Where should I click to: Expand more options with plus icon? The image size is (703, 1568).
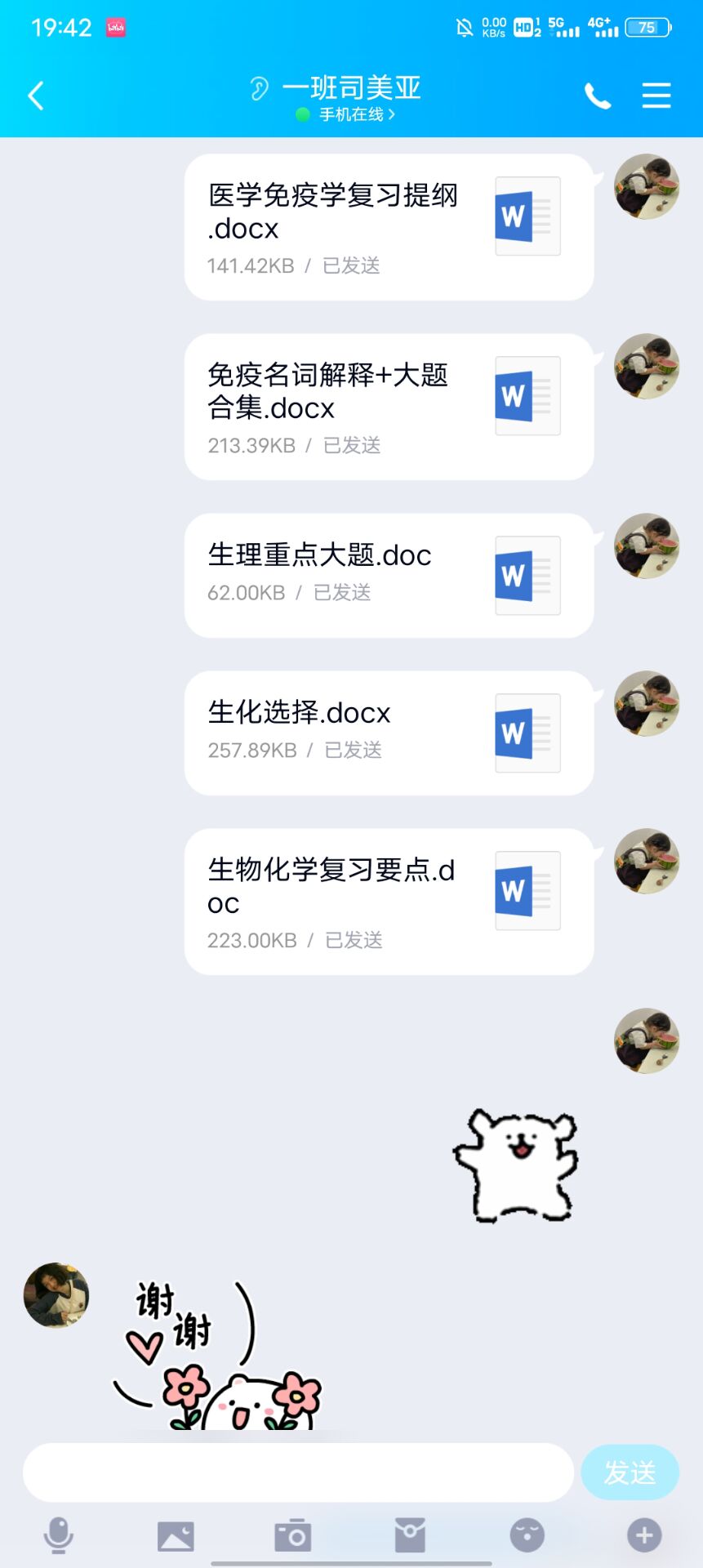644,1535
